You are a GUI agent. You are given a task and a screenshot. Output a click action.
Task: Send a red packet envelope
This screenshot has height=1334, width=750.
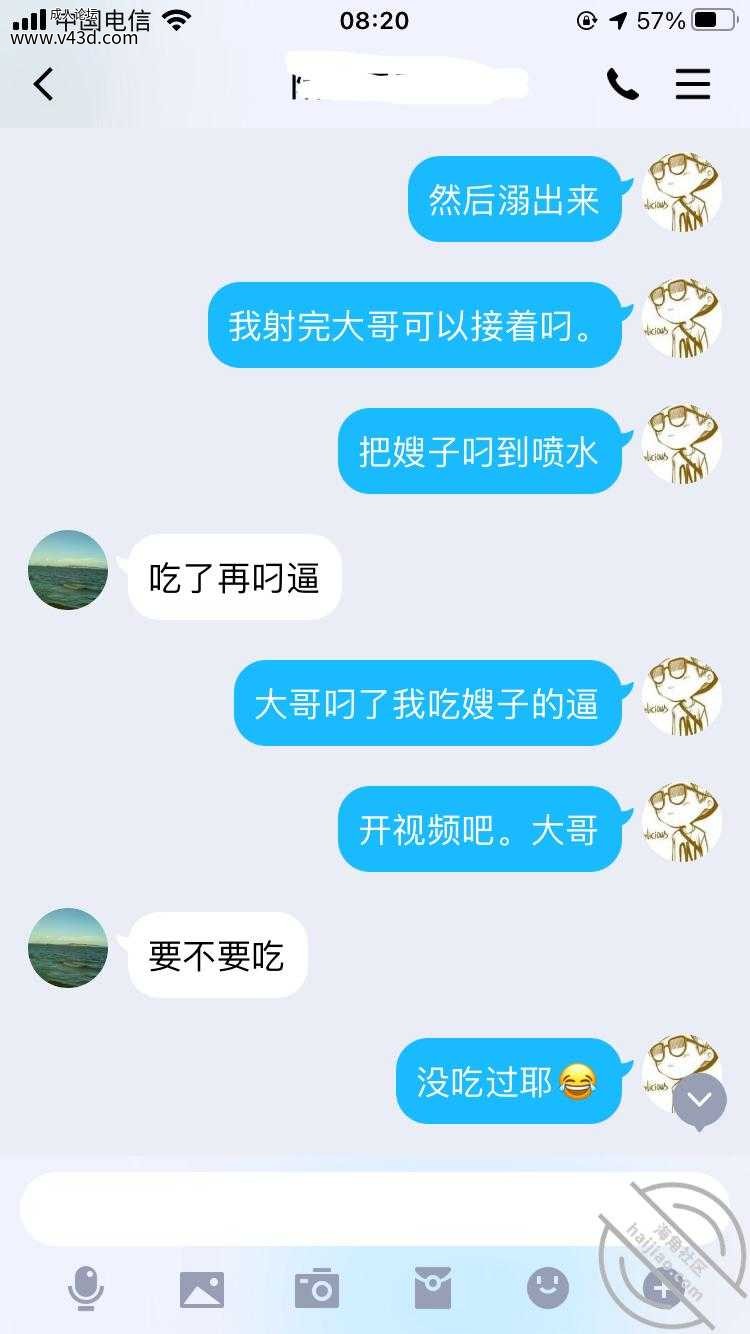point(433,1288)
